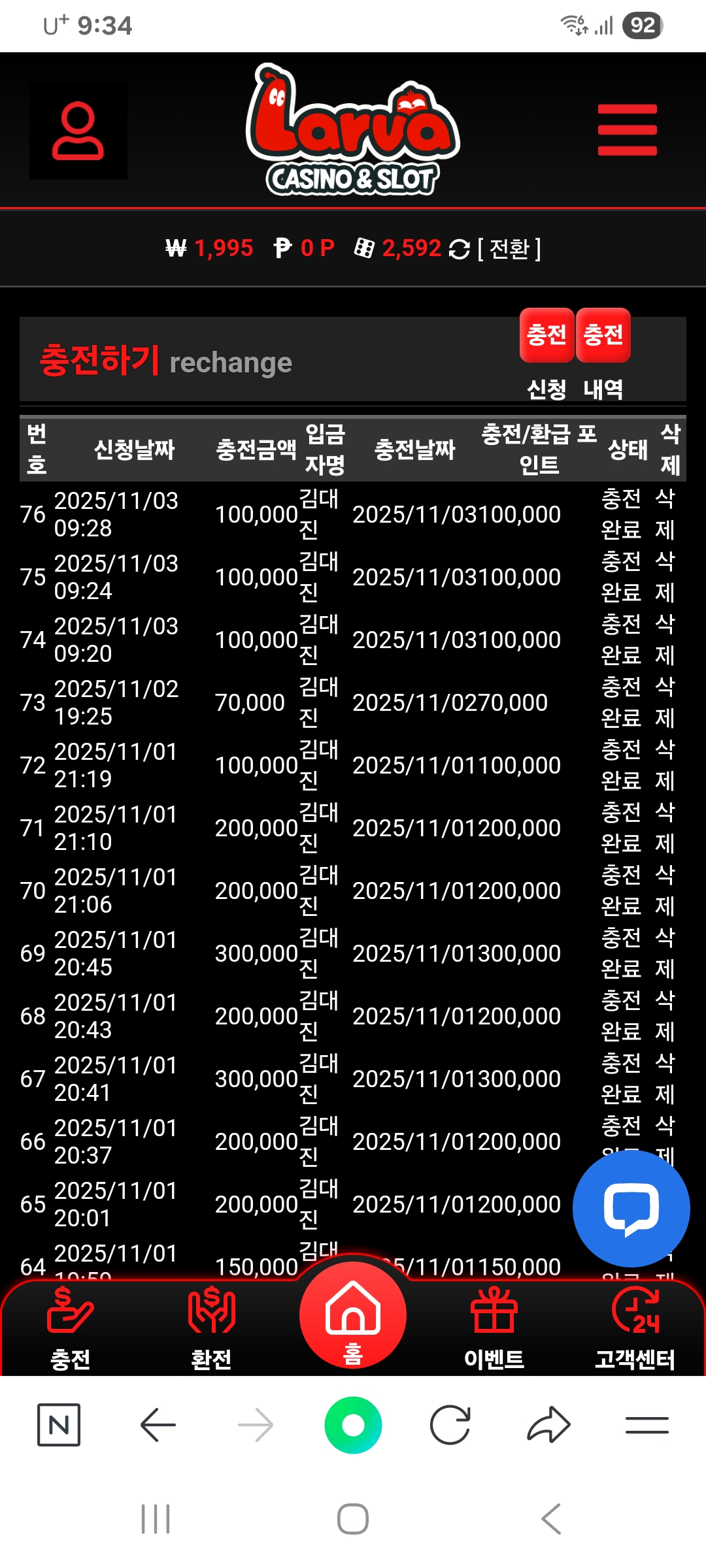Tap the [전환] convert link
Viewport: 706px width, 1568px height.
click(509, 249)
